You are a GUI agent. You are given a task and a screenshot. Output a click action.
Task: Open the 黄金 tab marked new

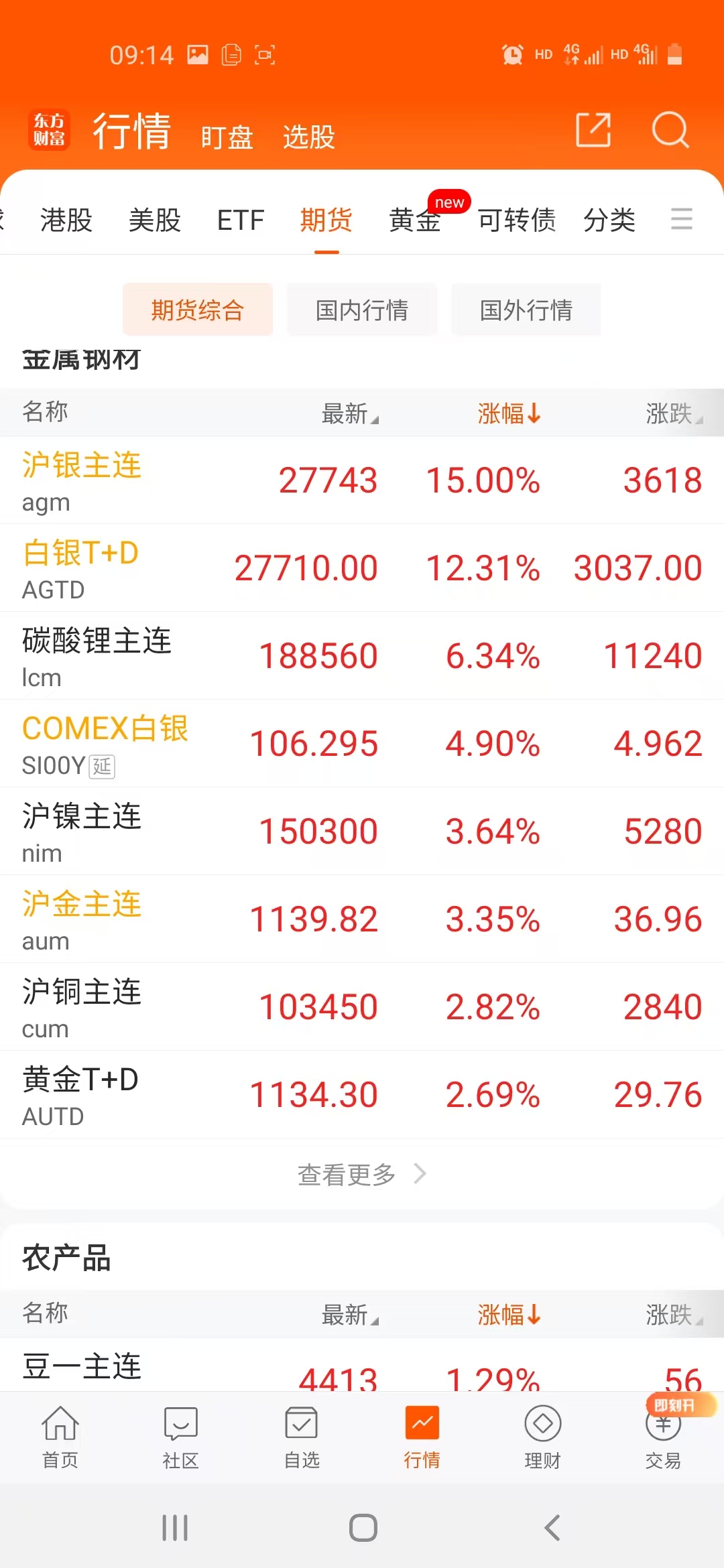416,220
